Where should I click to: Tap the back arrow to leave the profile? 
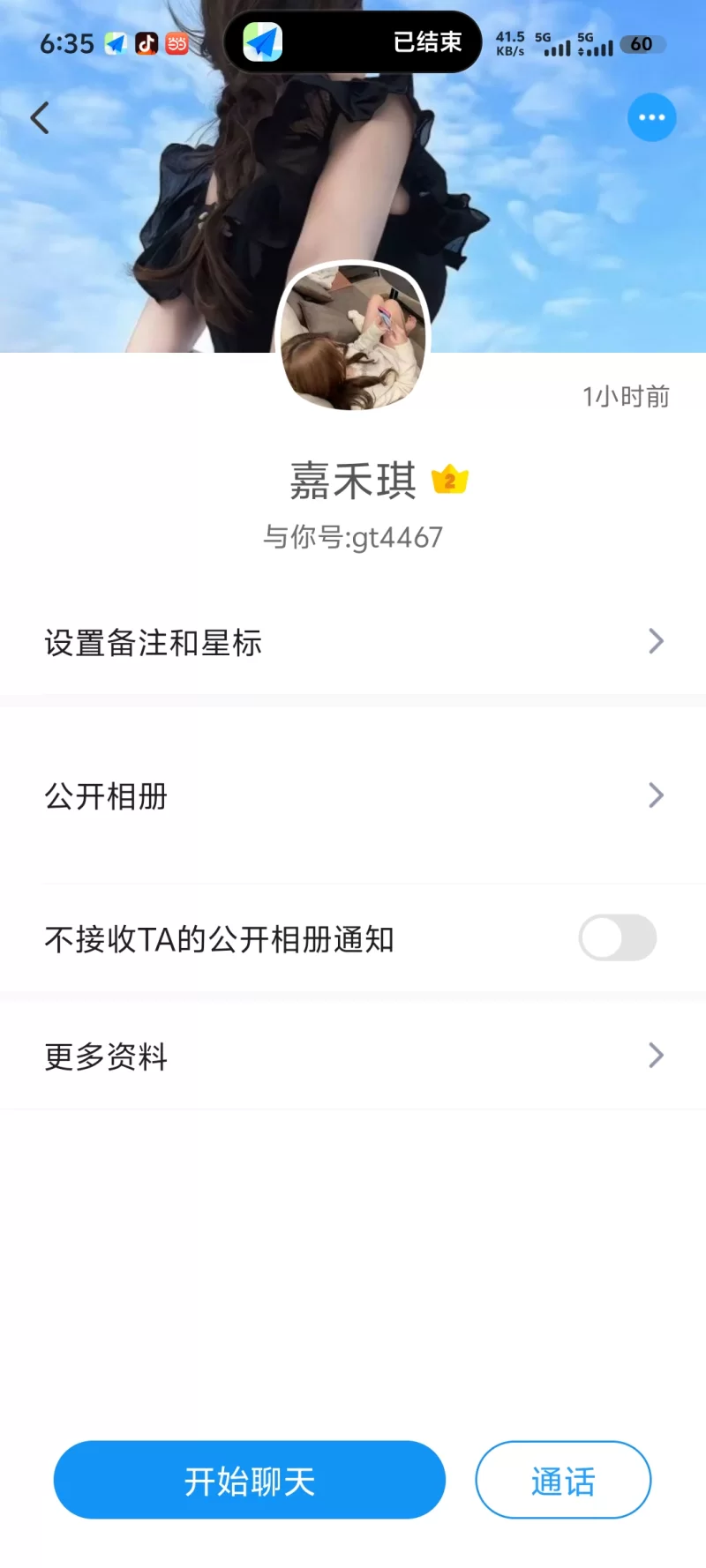[40, 117]
